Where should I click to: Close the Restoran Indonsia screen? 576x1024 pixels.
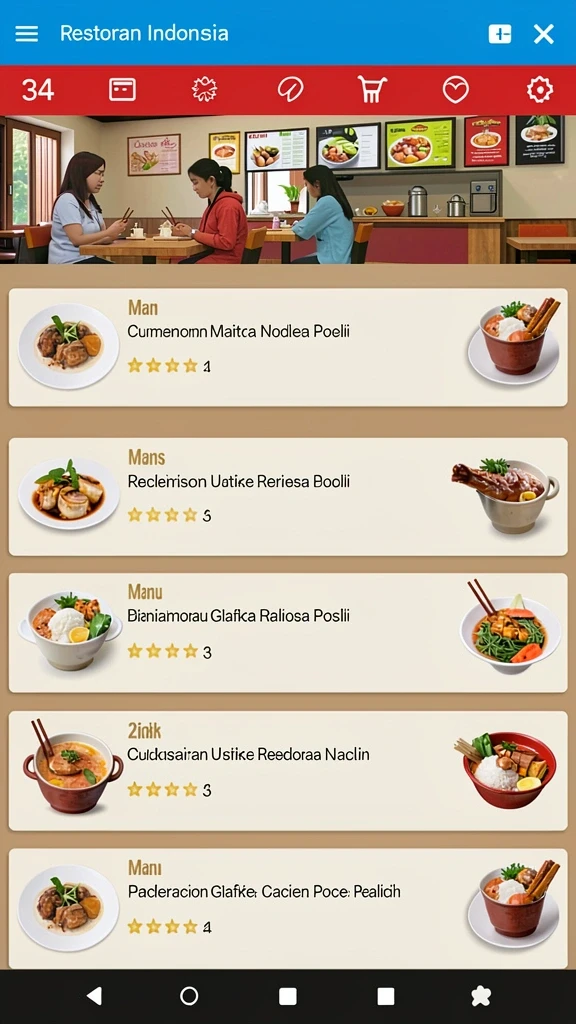543,34
